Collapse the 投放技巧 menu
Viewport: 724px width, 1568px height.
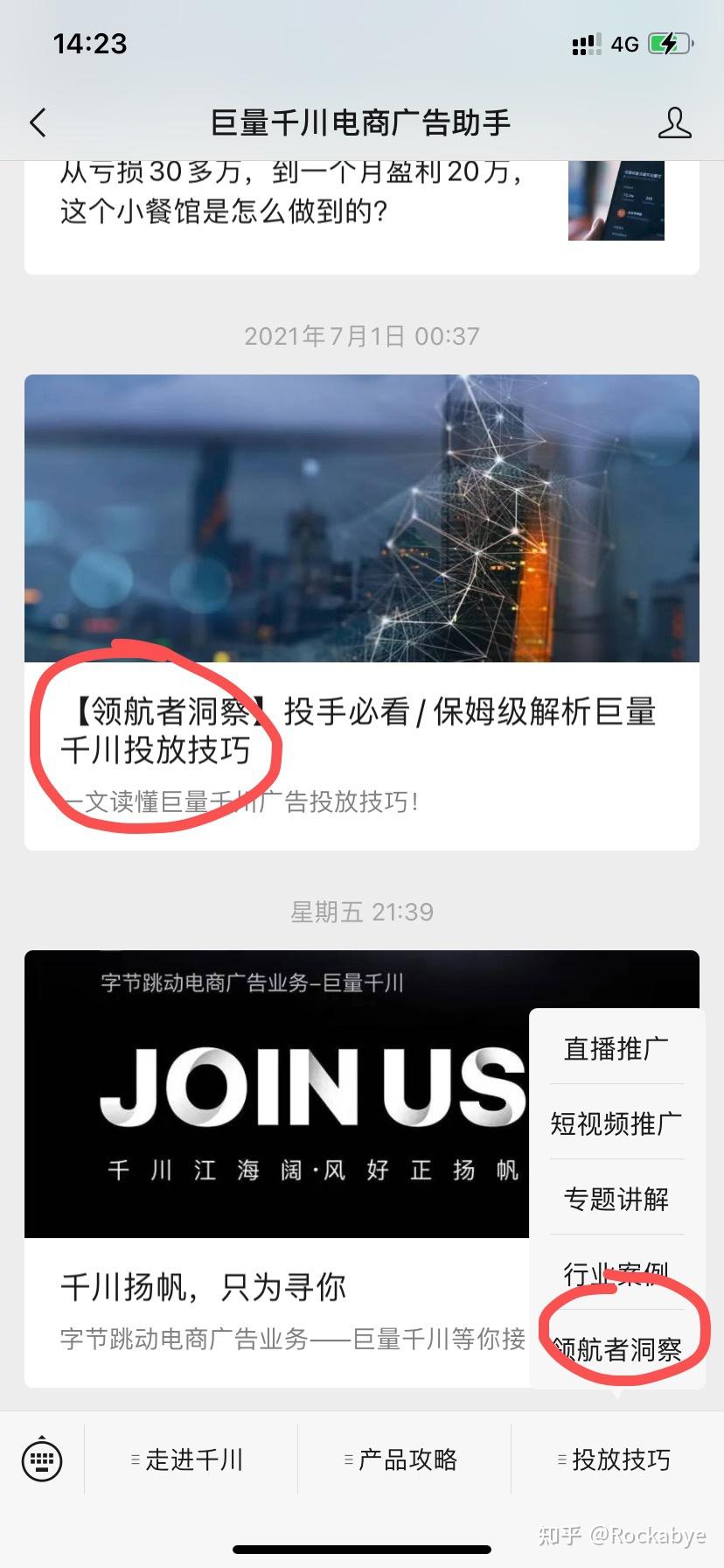tap(618, 1459)
